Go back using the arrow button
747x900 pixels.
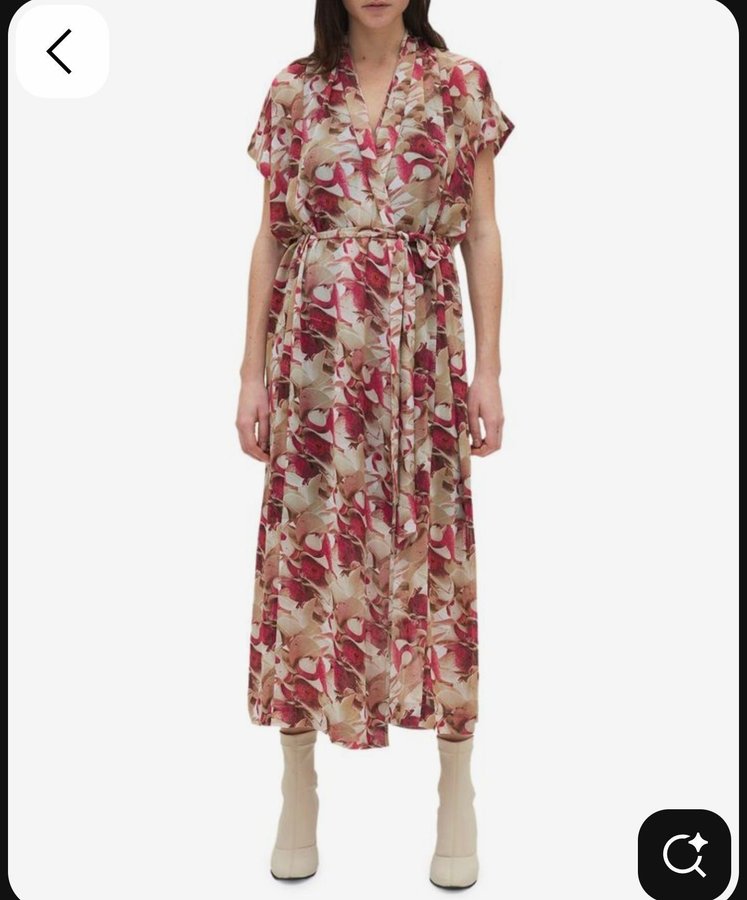click(x=61, y=52)
